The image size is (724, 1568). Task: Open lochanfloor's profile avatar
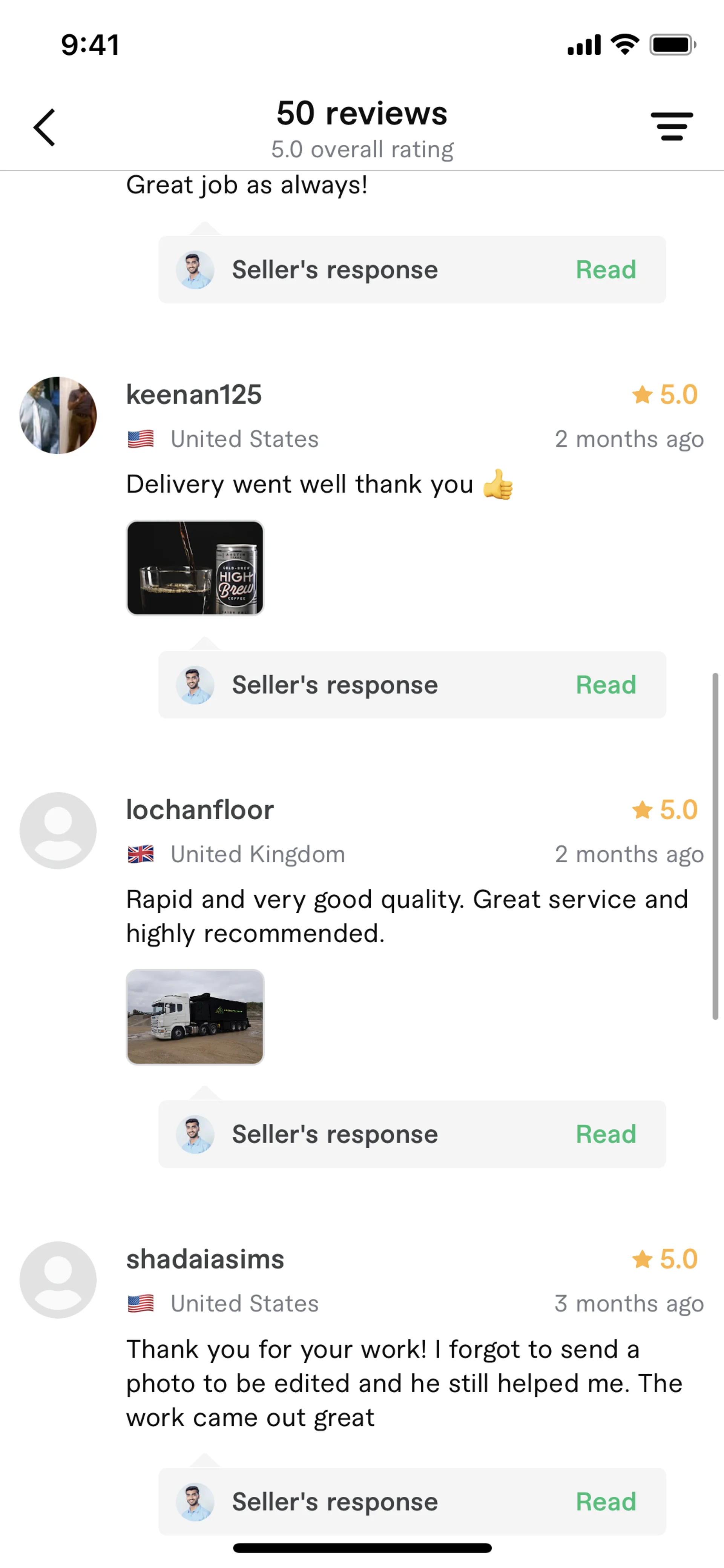point(58,830)
